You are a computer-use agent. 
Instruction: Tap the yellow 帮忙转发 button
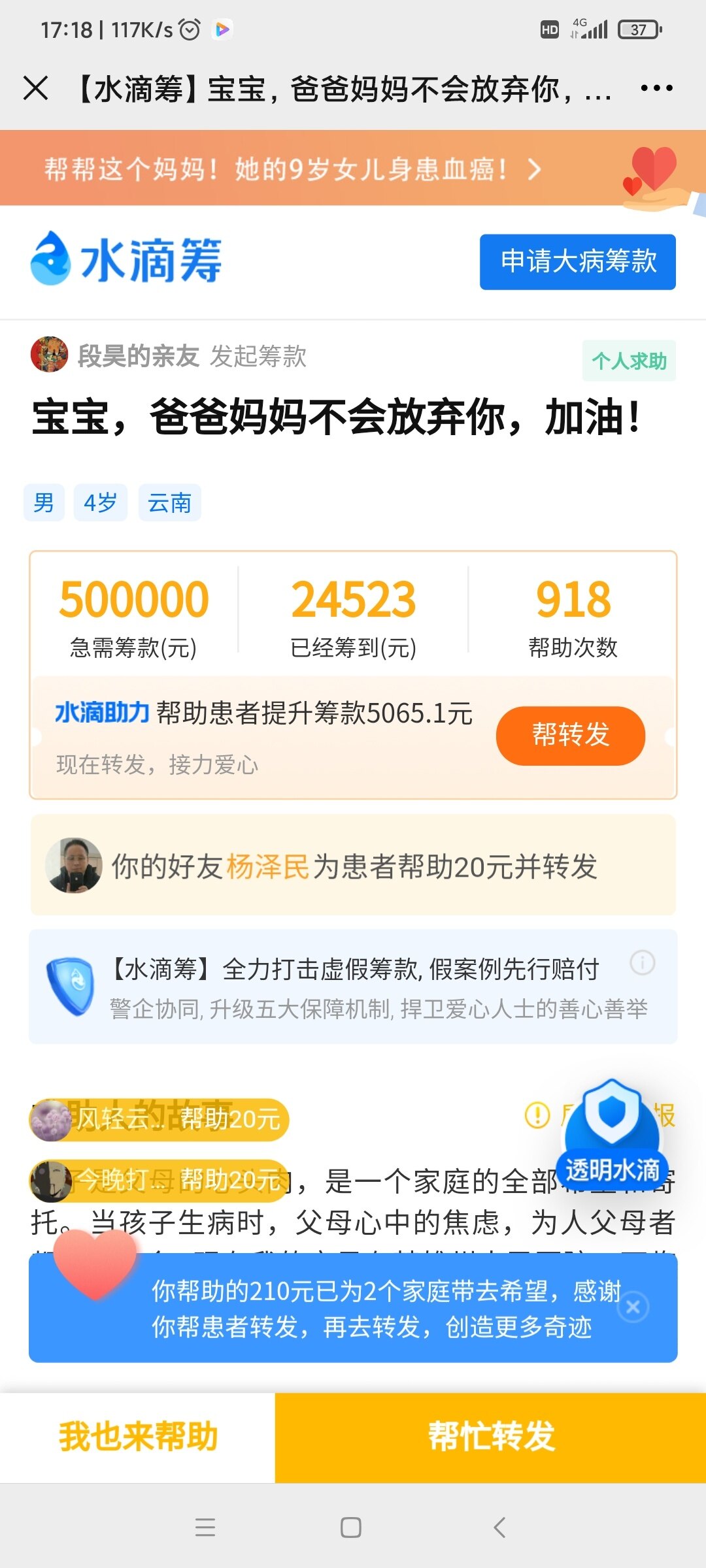pos(490,1437)
